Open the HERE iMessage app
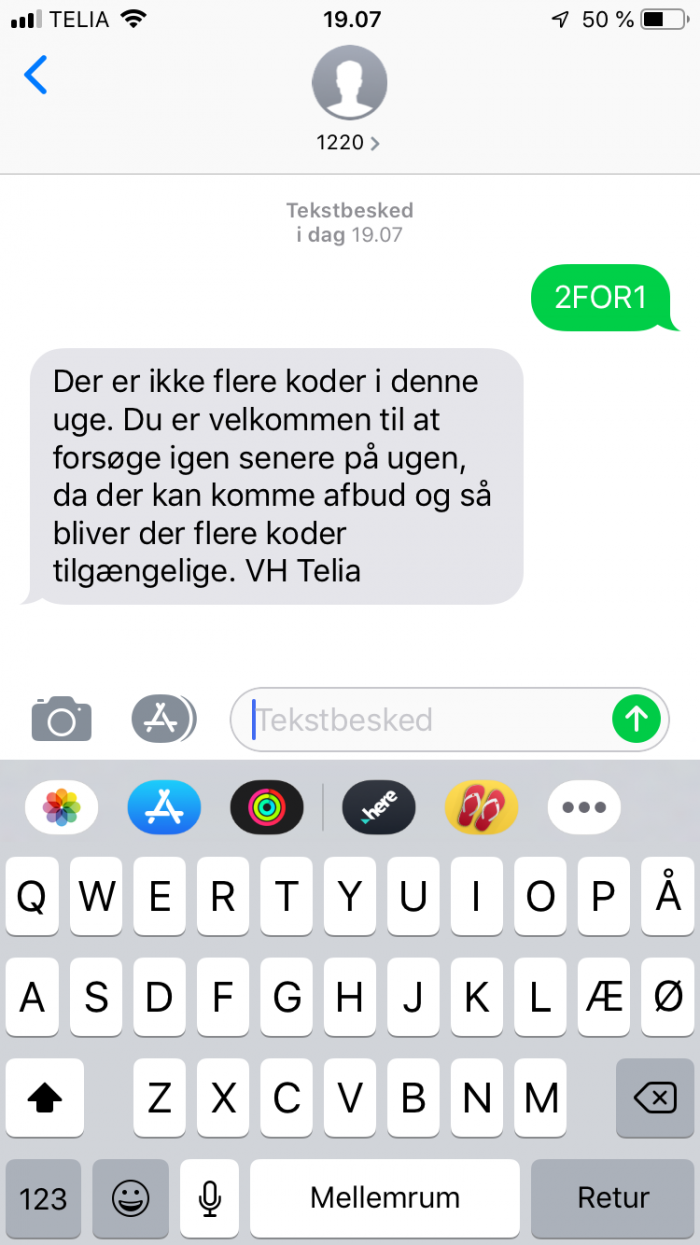The width and height of the screenshot is (700, 1245). coord(378,807)
